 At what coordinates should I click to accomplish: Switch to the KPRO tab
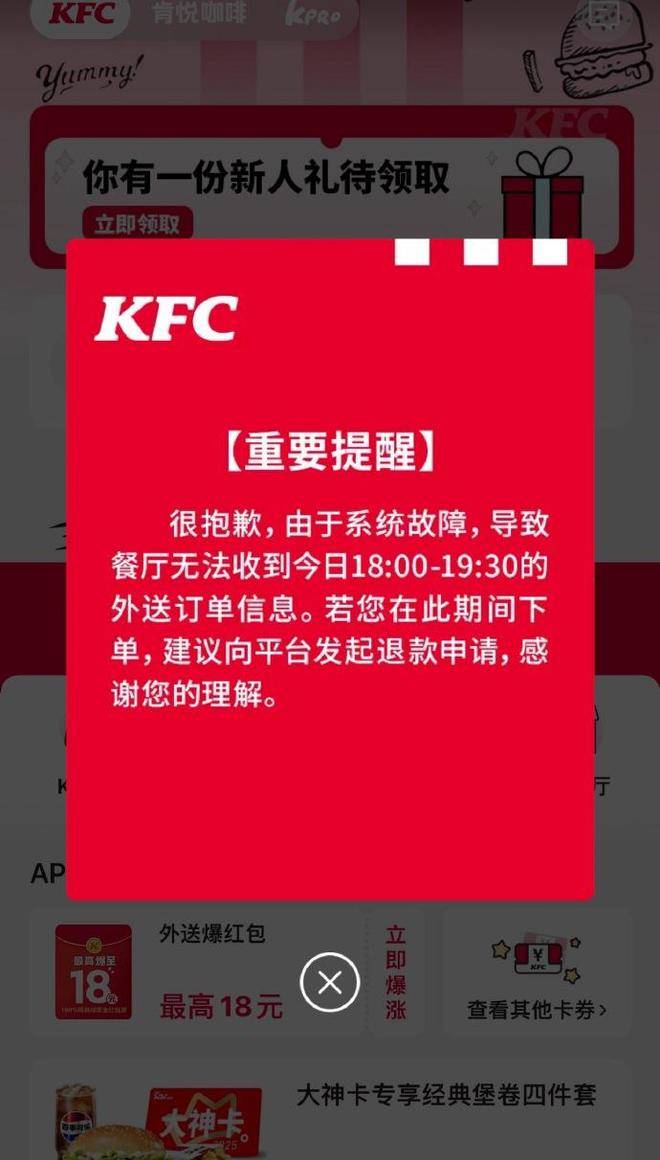coord(313,15)
